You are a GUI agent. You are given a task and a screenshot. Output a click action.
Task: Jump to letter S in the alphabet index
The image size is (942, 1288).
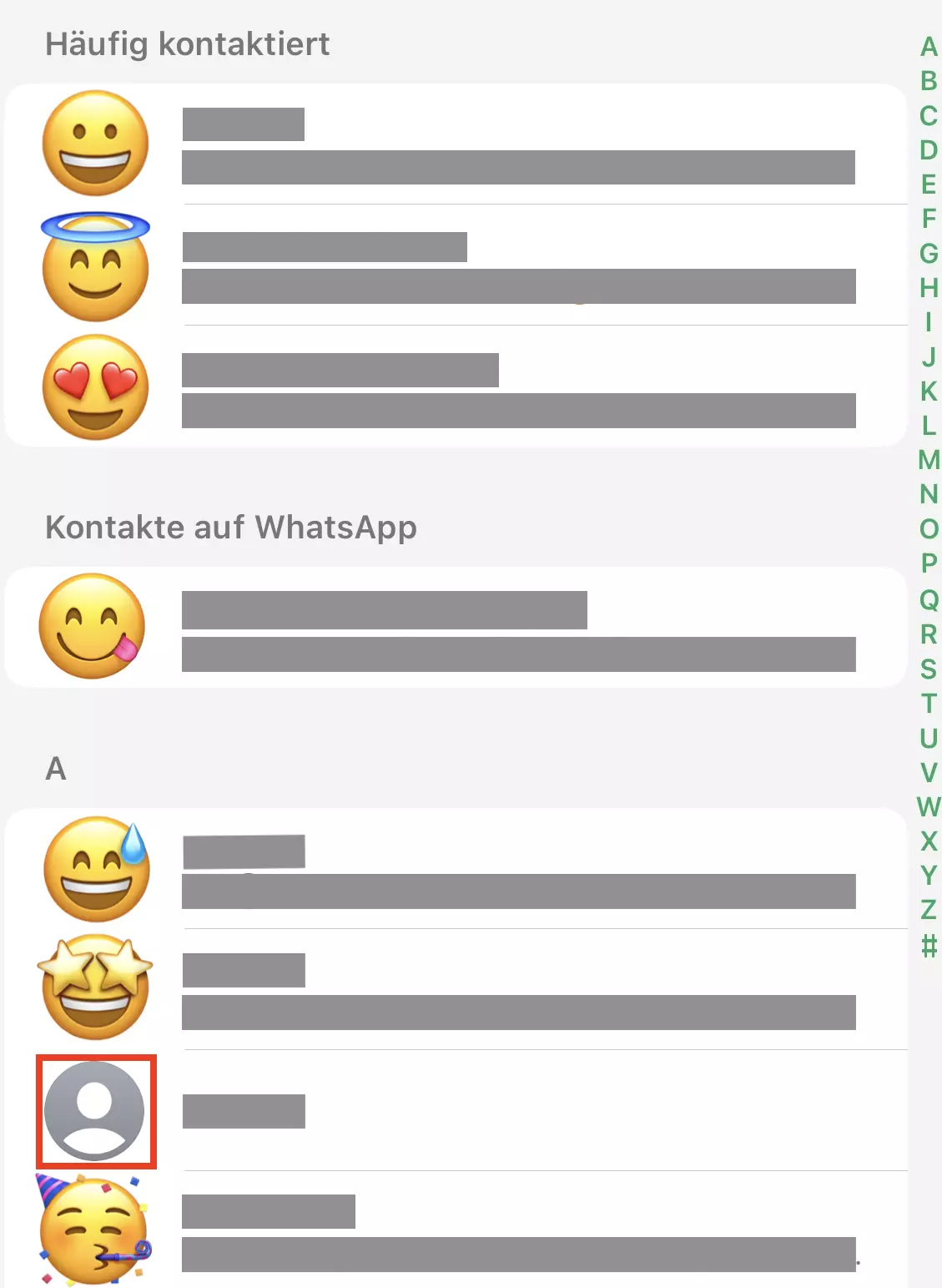coord(927,670)
